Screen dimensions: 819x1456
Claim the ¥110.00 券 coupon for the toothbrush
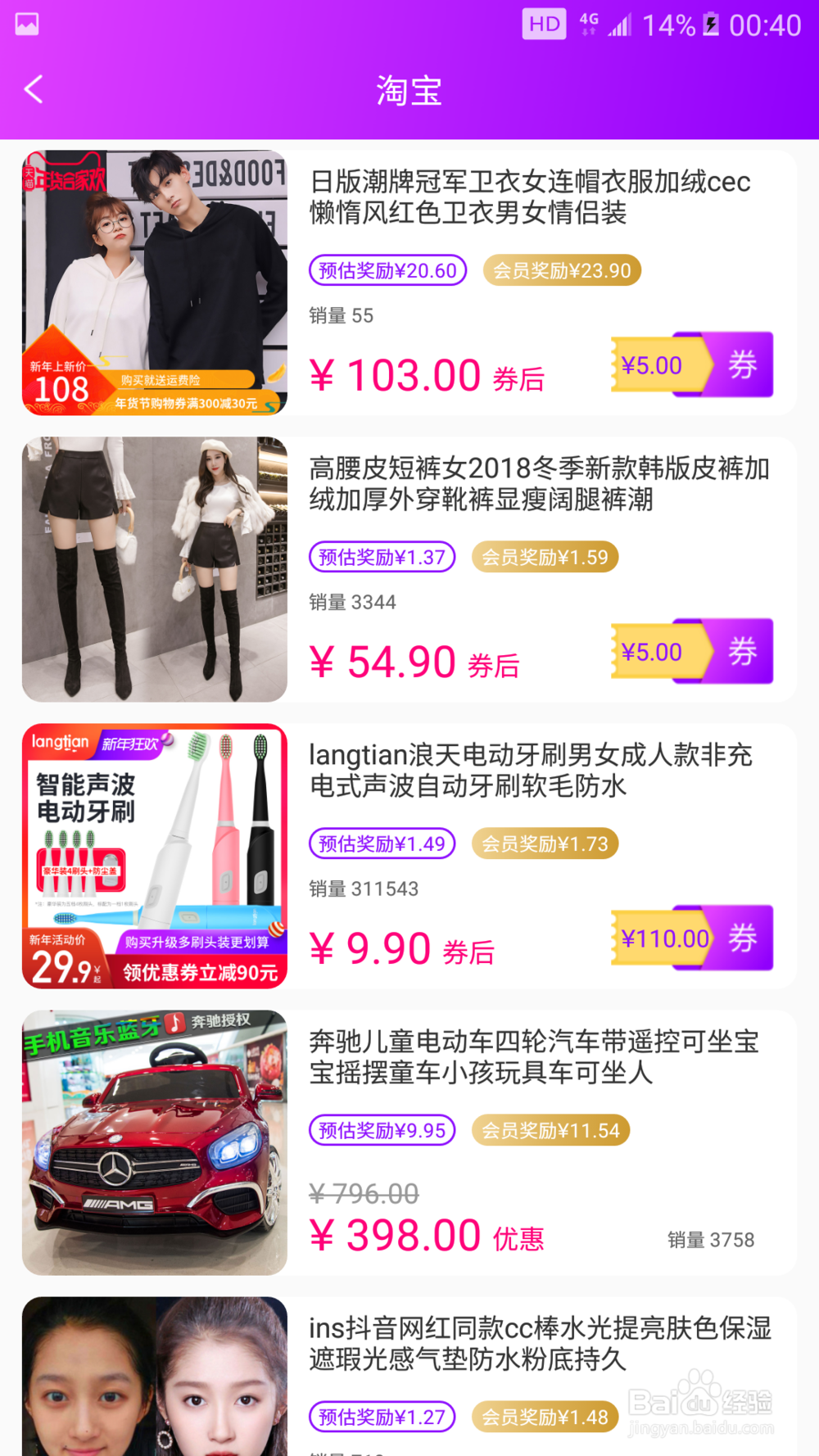692,939
